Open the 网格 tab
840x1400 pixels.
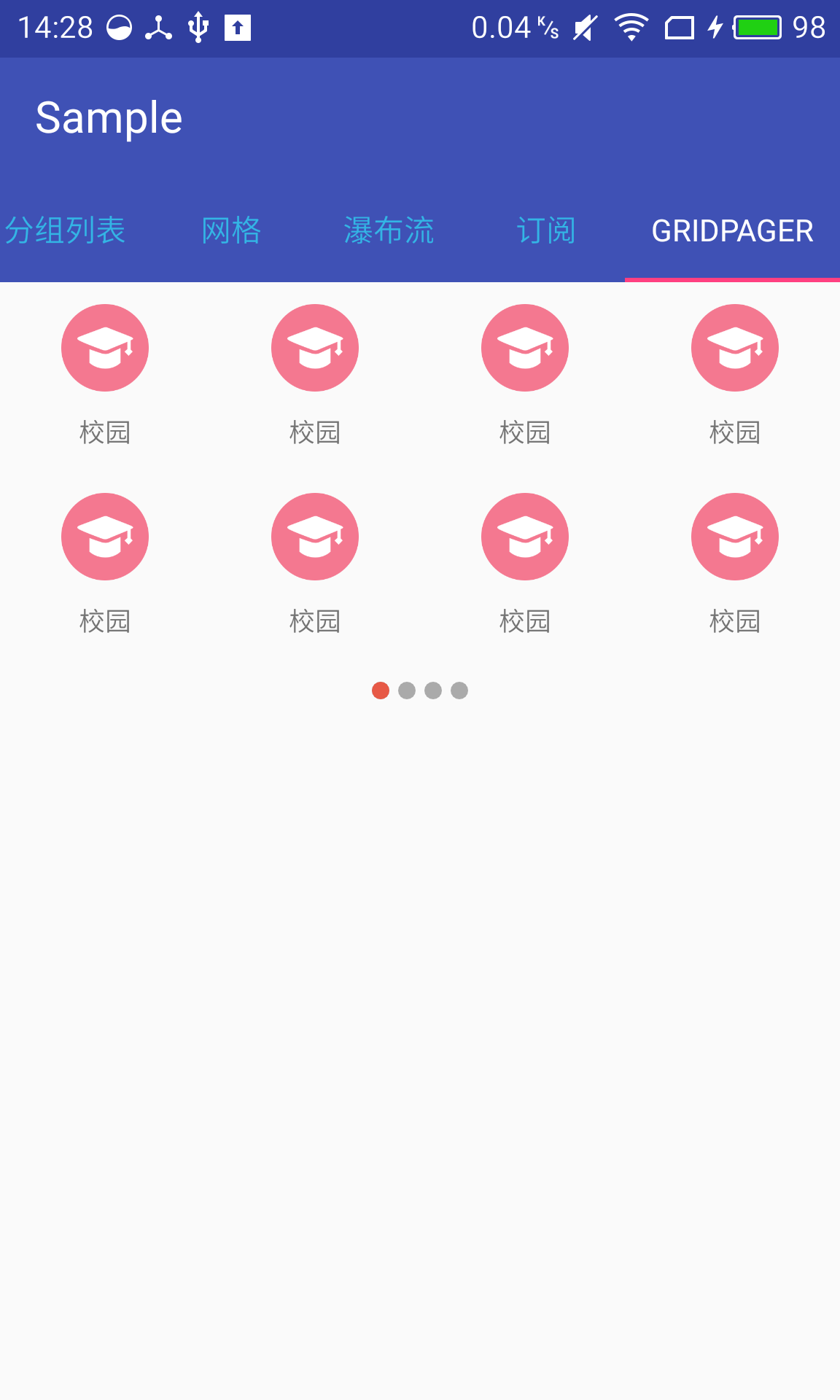(x=231, y=231)
